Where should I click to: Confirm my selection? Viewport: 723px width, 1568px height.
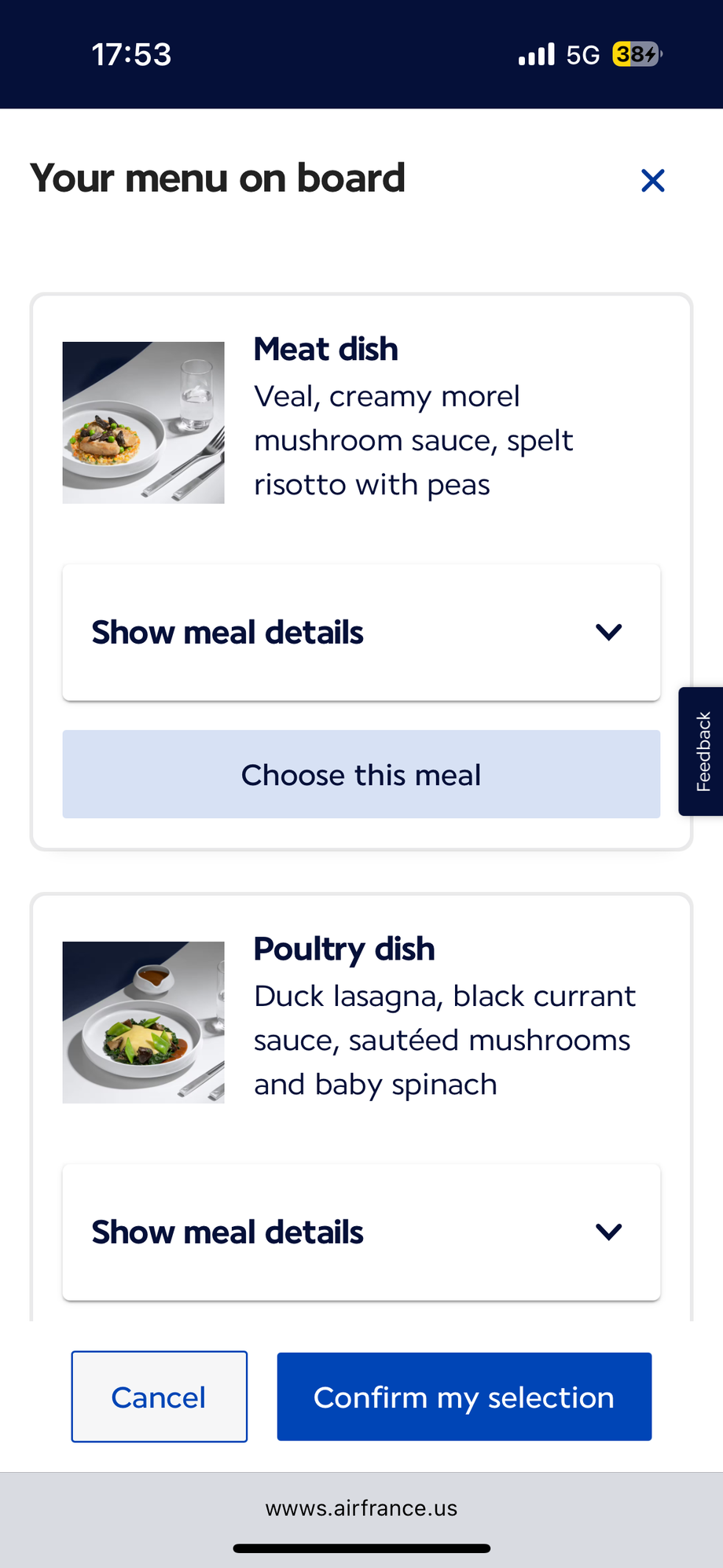point(464,1397)
